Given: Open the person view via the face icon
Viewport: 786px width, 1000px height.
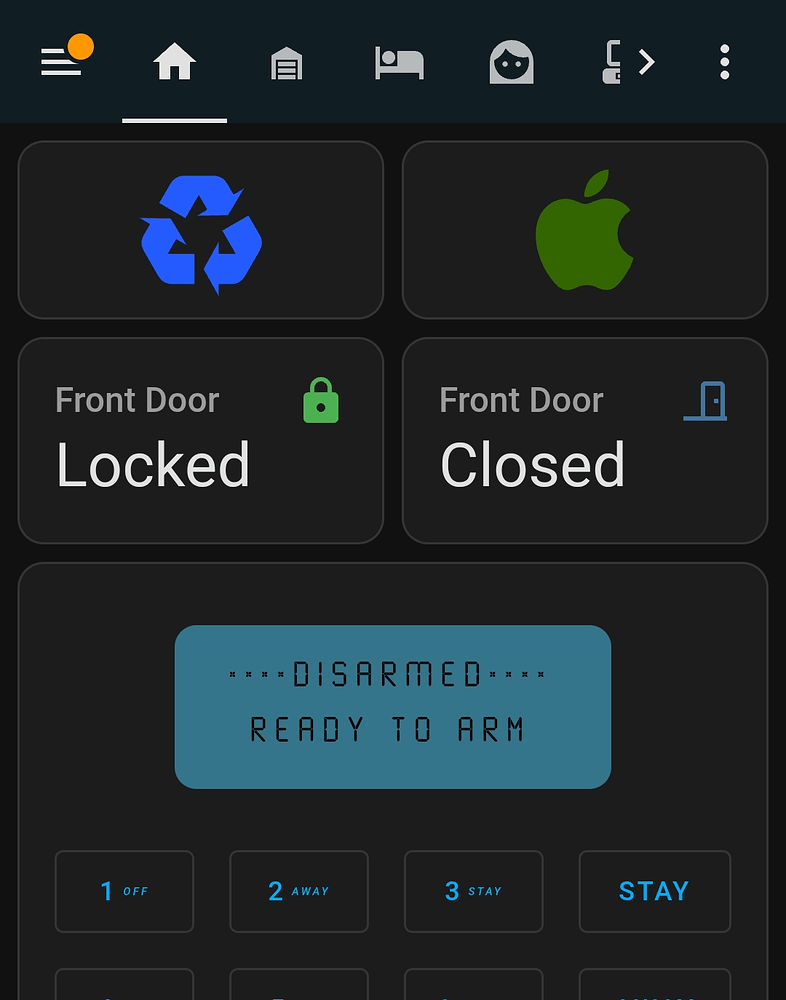Looking at the screenshot, I should [x=511, y=62].
